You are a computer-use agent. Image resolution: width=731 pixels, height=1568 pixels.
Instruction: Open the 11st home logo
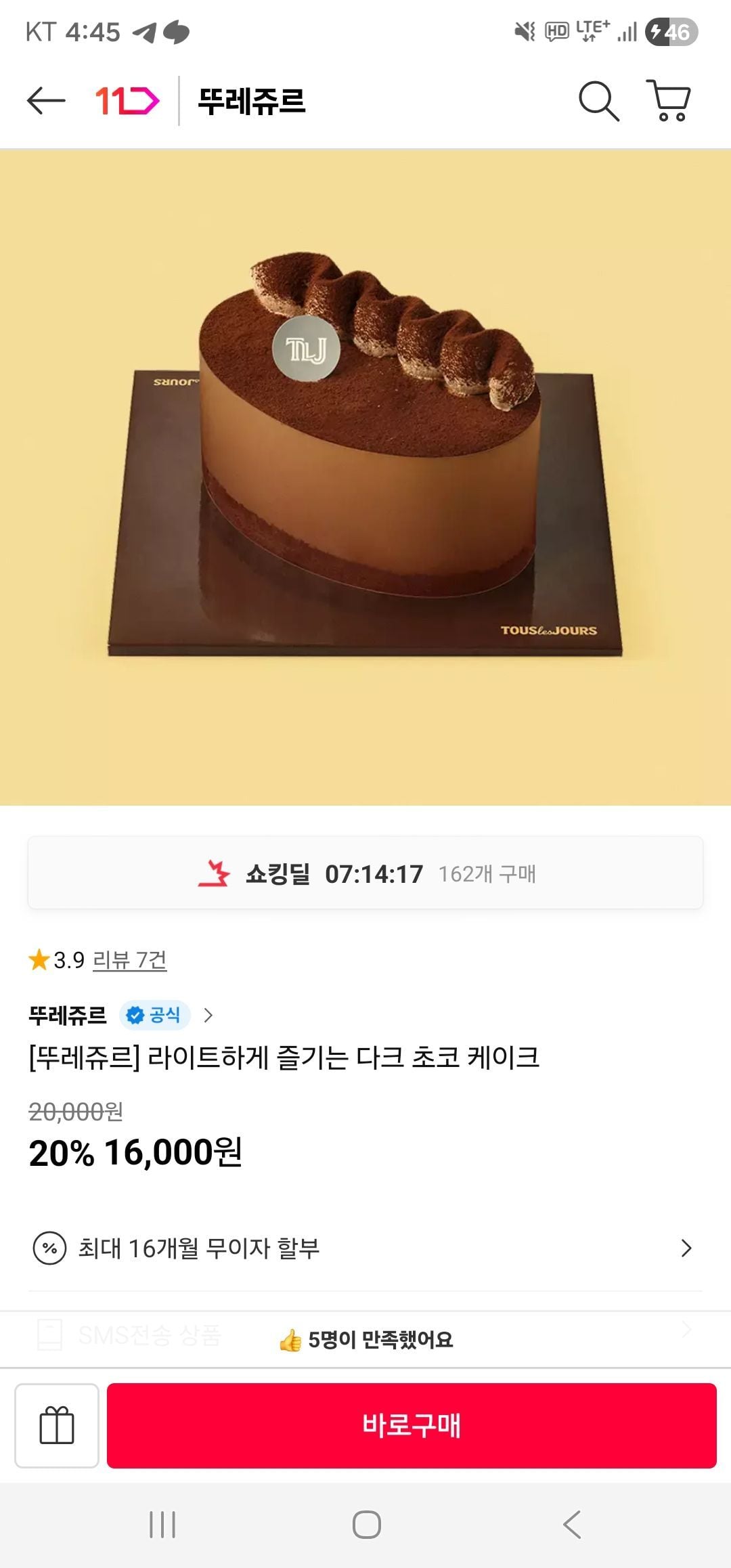(127, 101)
